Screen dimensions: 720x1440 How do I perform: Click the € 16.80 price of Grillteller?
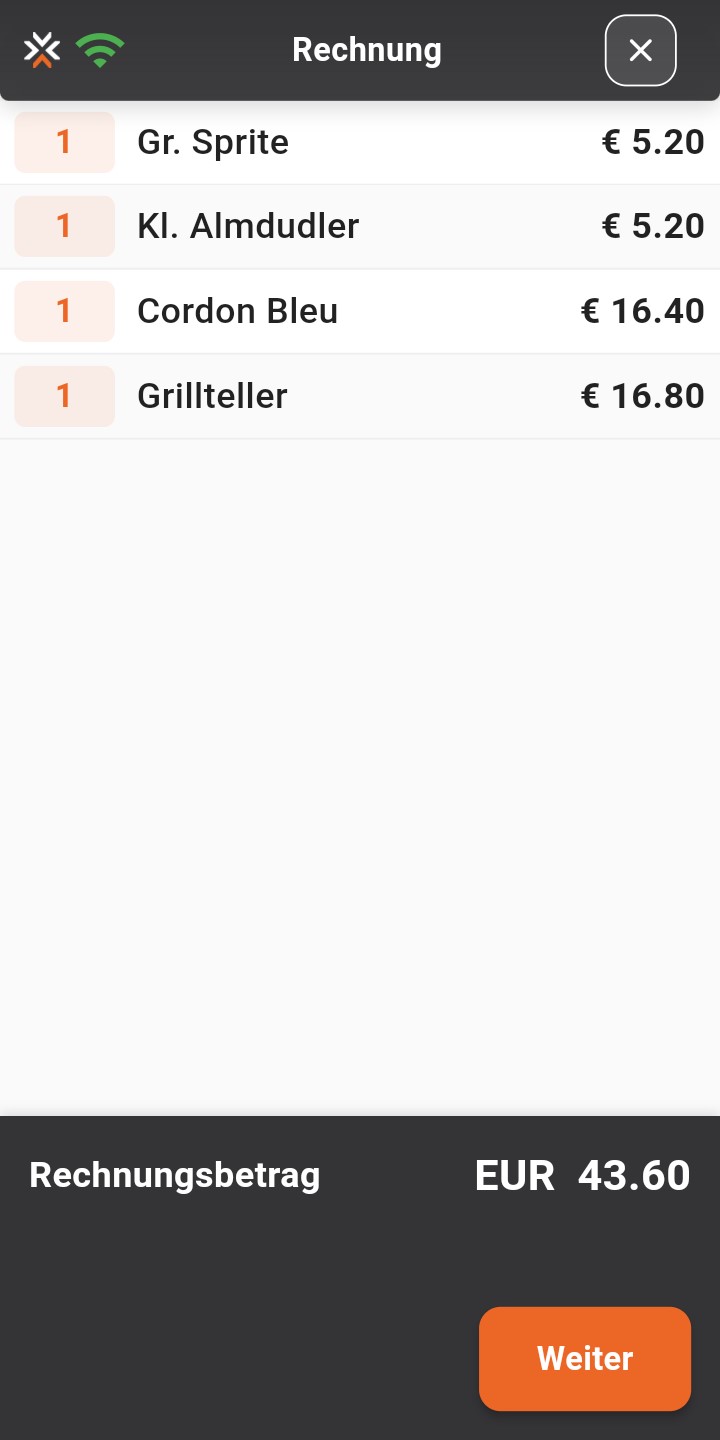click(643, 396)
